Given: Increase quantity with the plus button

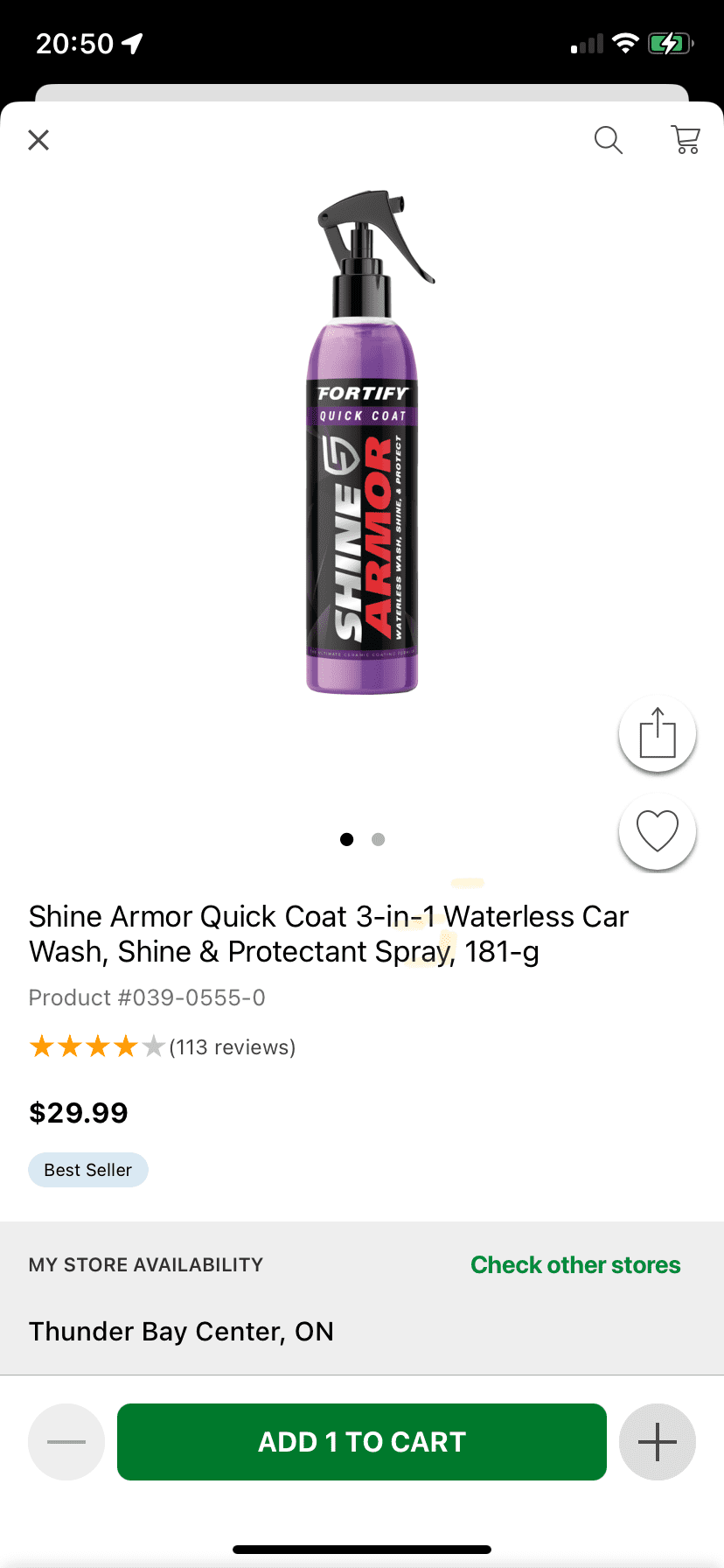Looking at the screenshot, I should click(658, 1442).
